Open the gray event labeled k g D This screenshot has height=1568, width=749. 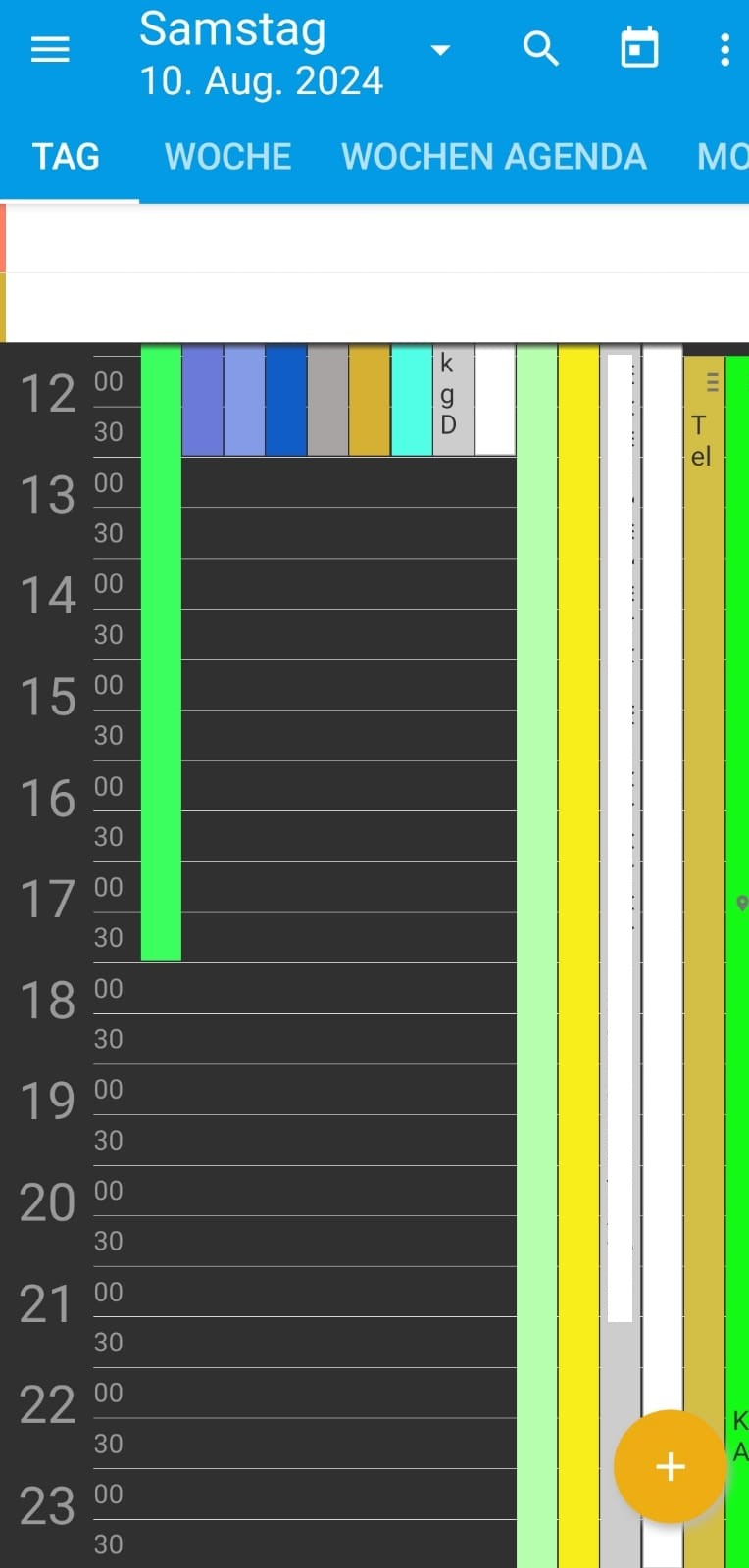click(x=453, y=400)
